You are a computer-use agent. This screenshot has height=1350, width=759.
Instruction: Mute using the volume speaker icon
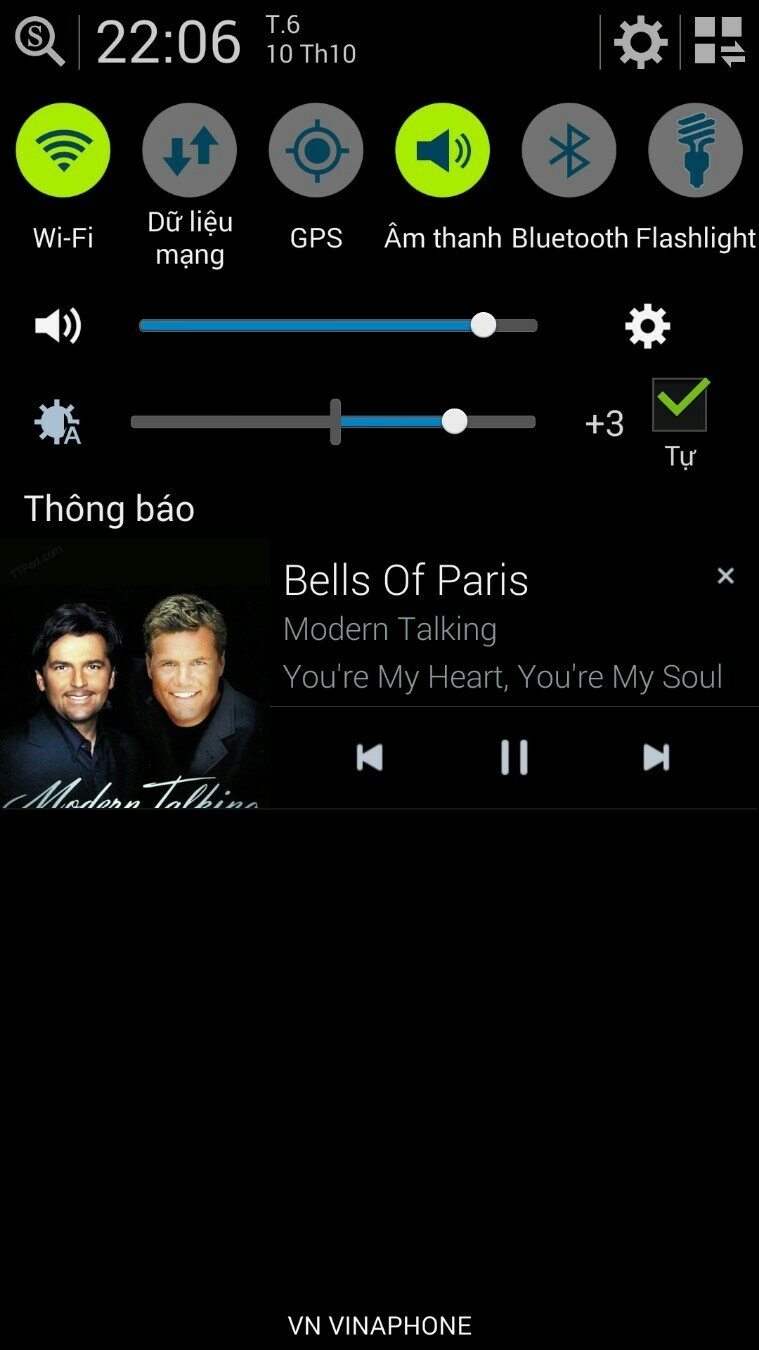click(57, 326)
